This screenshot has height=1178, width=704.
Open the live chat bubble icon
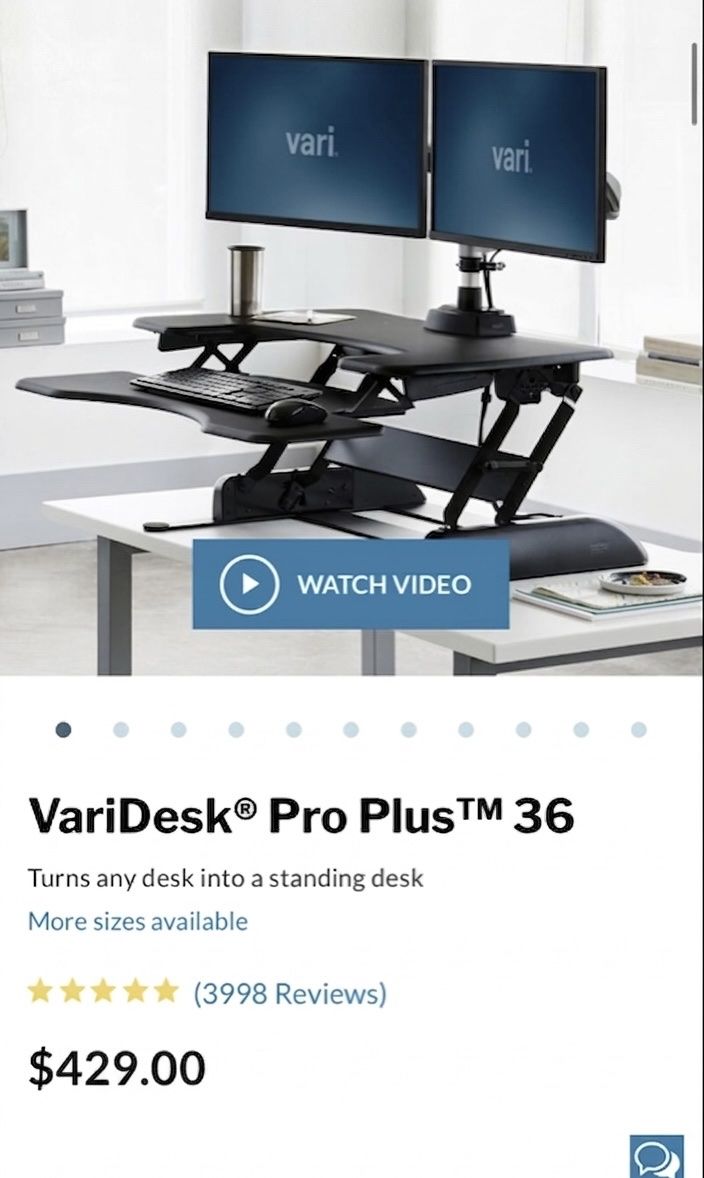coord(656,1157)
